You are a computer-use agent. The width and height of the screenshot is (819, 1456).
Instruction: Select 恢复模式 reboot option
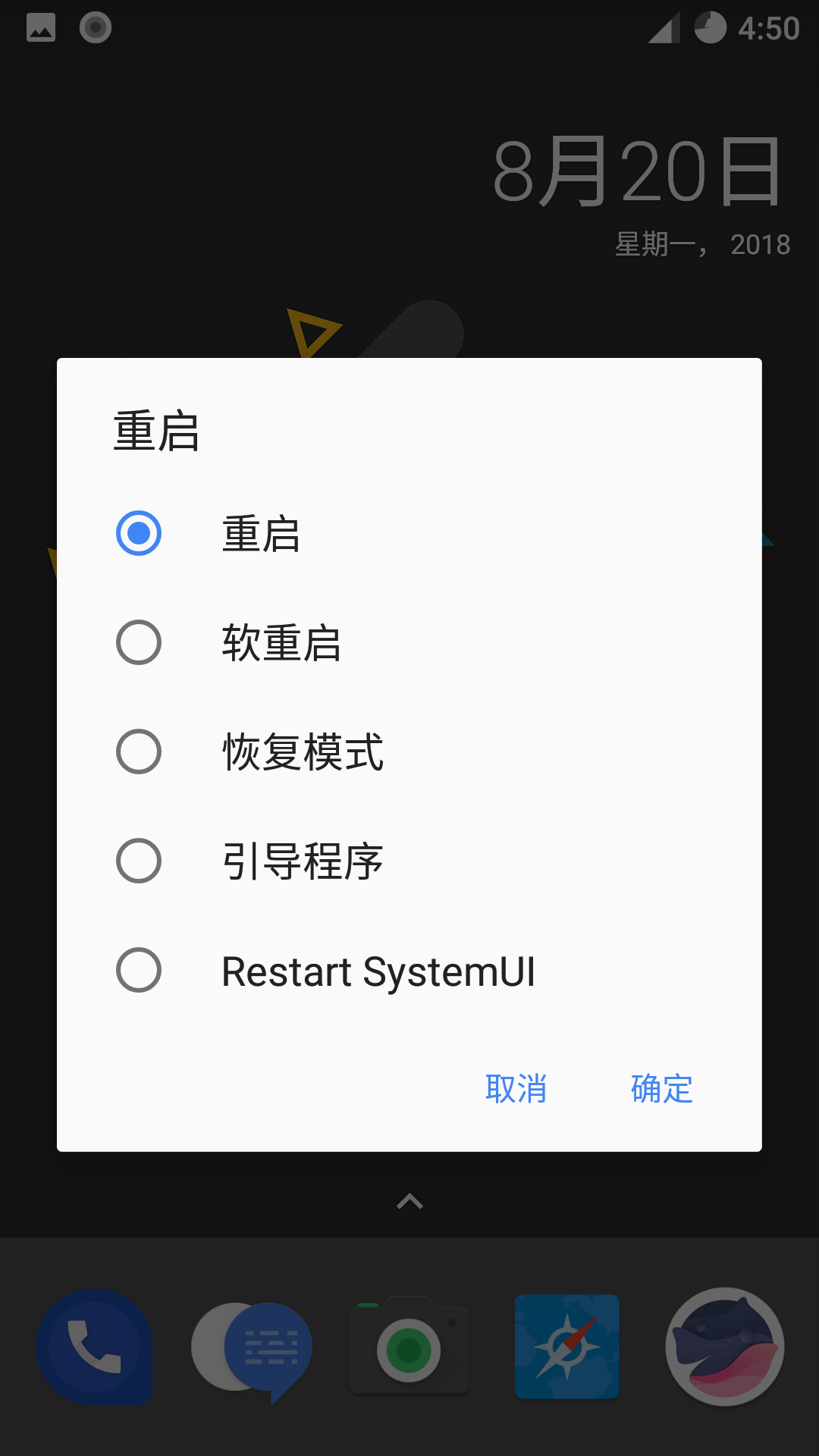click(139, 752)
